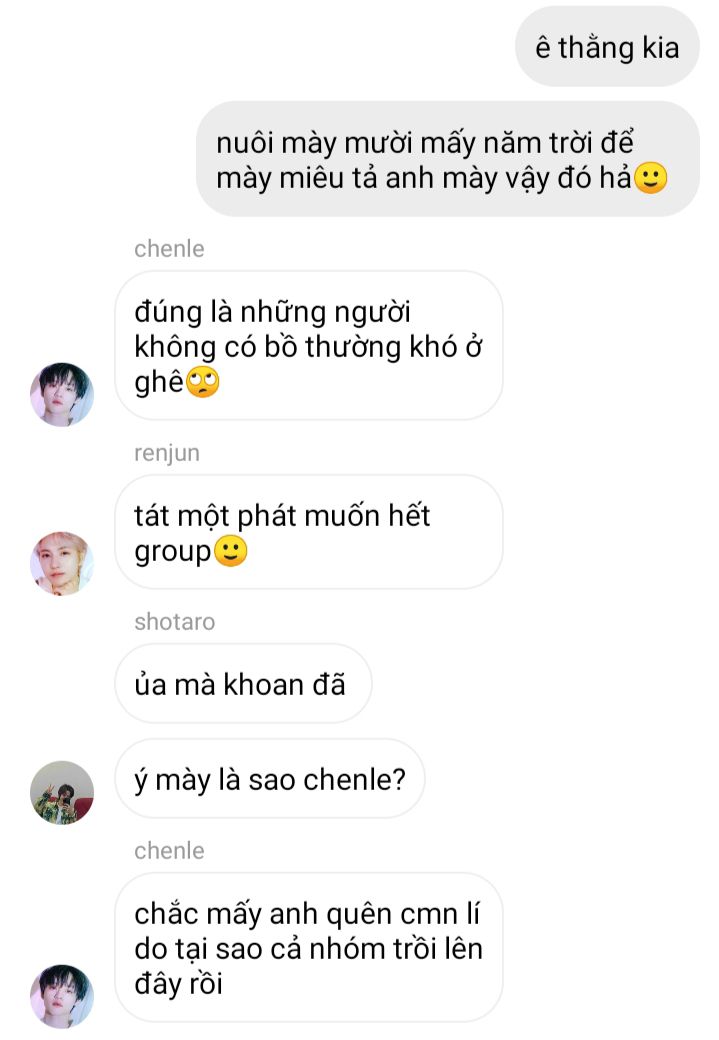The height and width of the screenshot is (1040, 719).
Task: View chenle's avatar beside the 'chắc mấy anh quên' message
Action: [62, 996]
